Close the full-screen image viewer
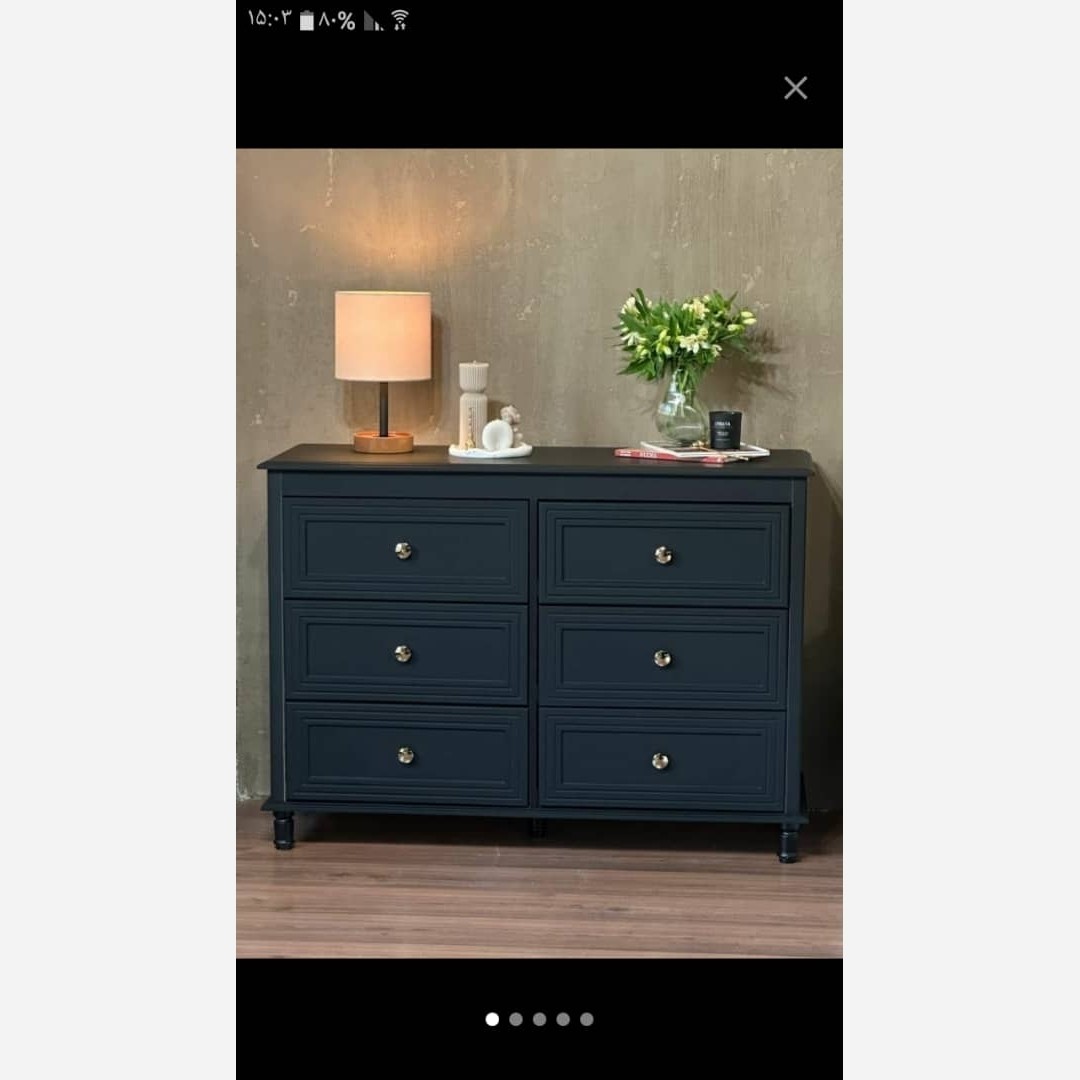The image size is (1080, 1080). [795, 88]
